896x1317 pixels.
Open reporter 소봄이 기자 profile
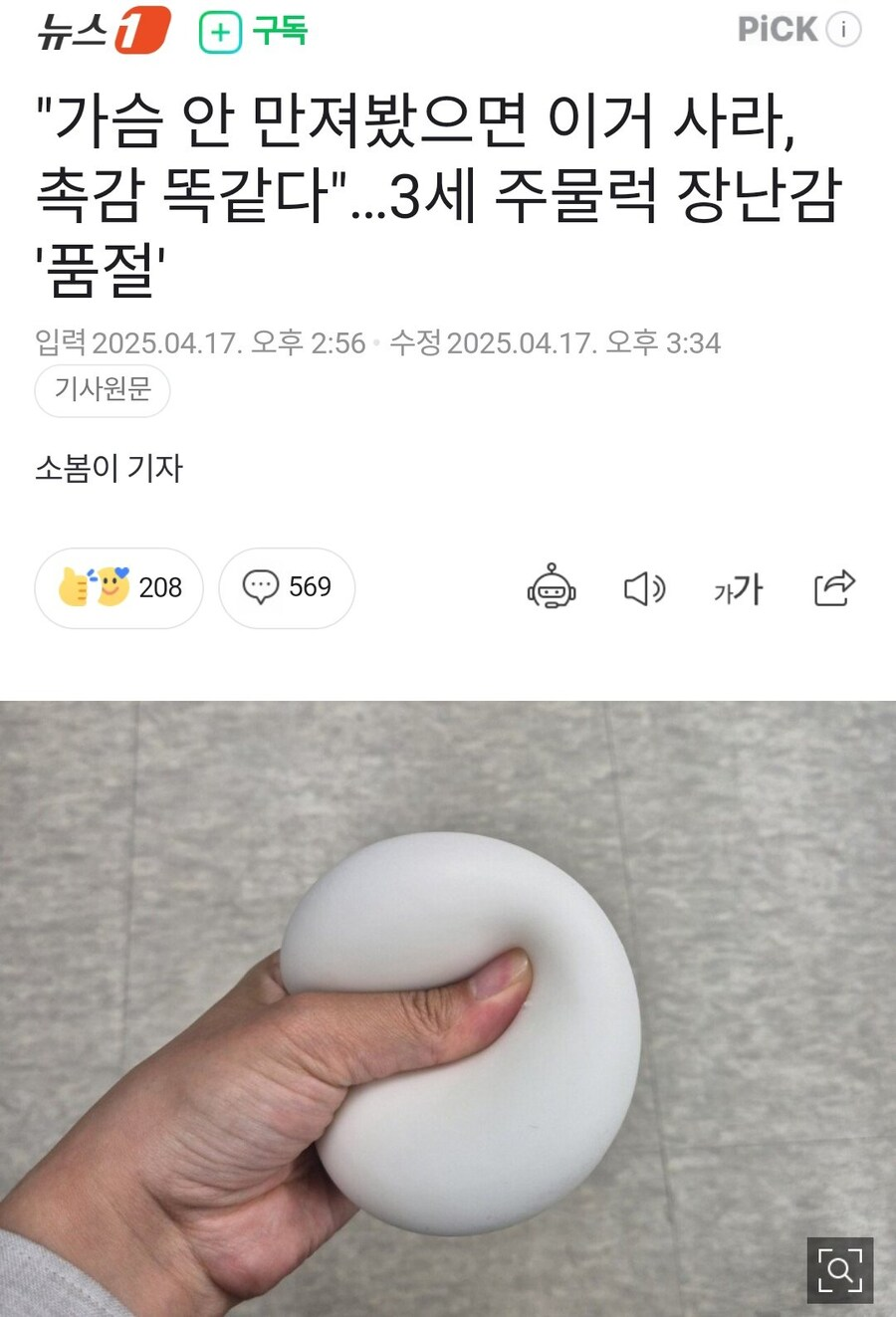[110, 468]
